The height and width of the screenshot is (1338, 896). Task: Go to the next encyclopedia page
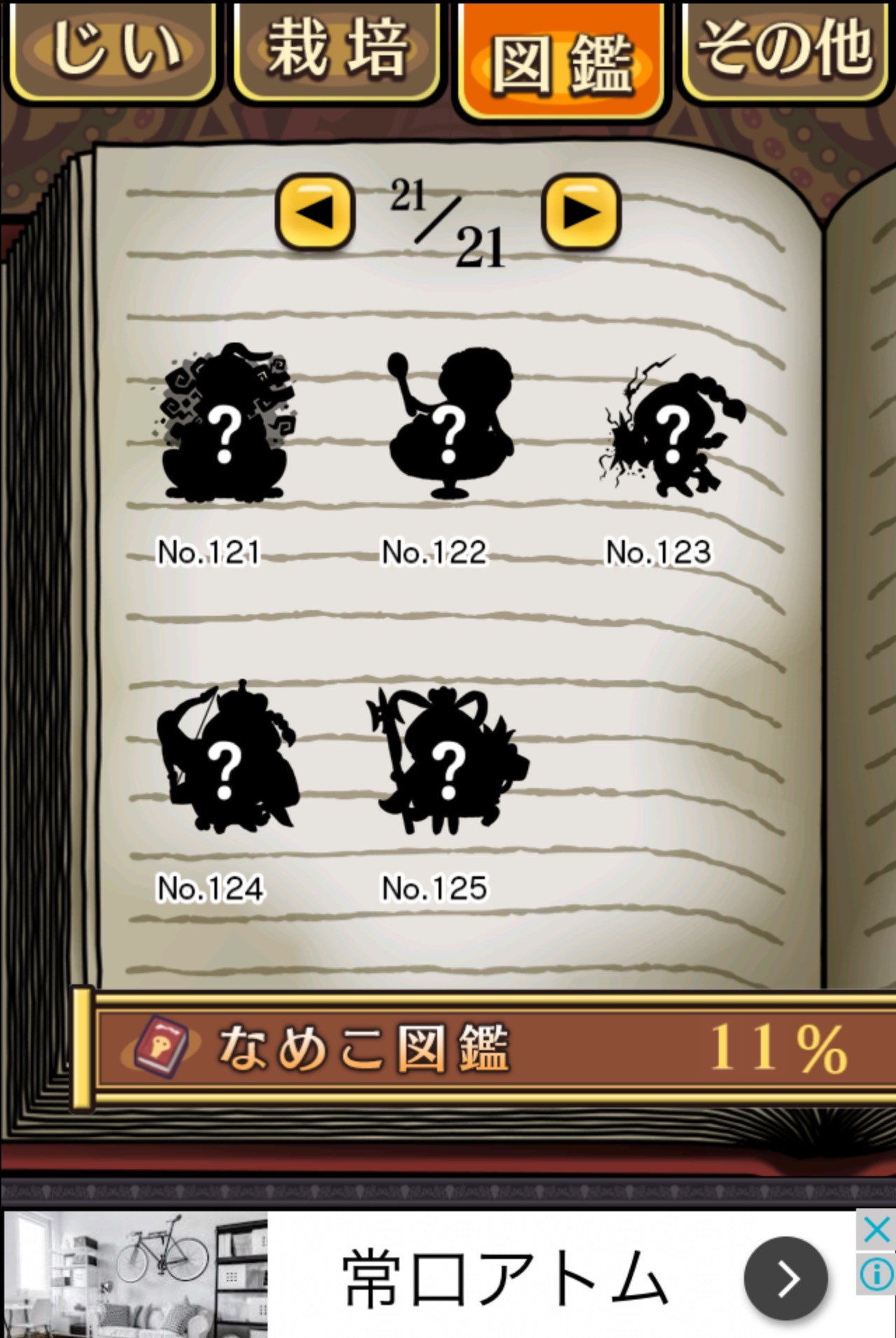(581, 212)
